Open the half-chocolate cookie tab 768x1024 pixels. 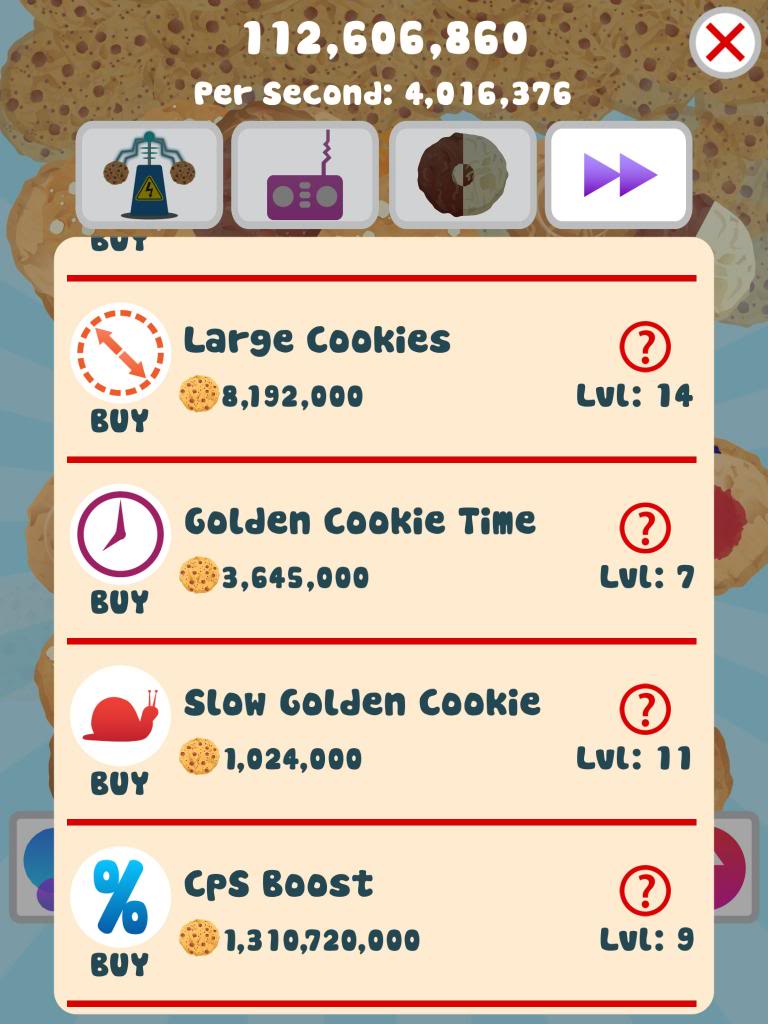pos(462,176)
